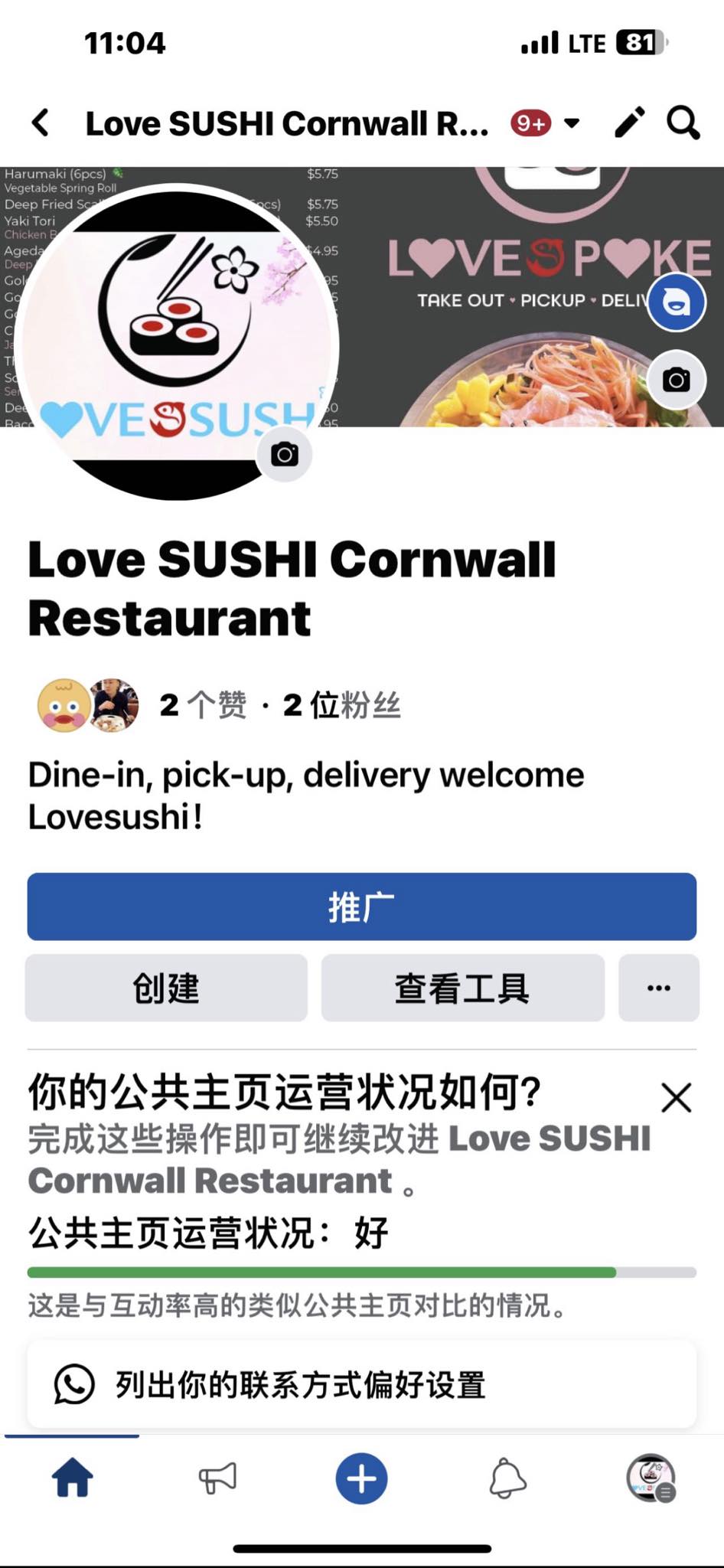The image size is (724, 1568).
Task: Switch to the Home tab
Action: (72, 1478)
